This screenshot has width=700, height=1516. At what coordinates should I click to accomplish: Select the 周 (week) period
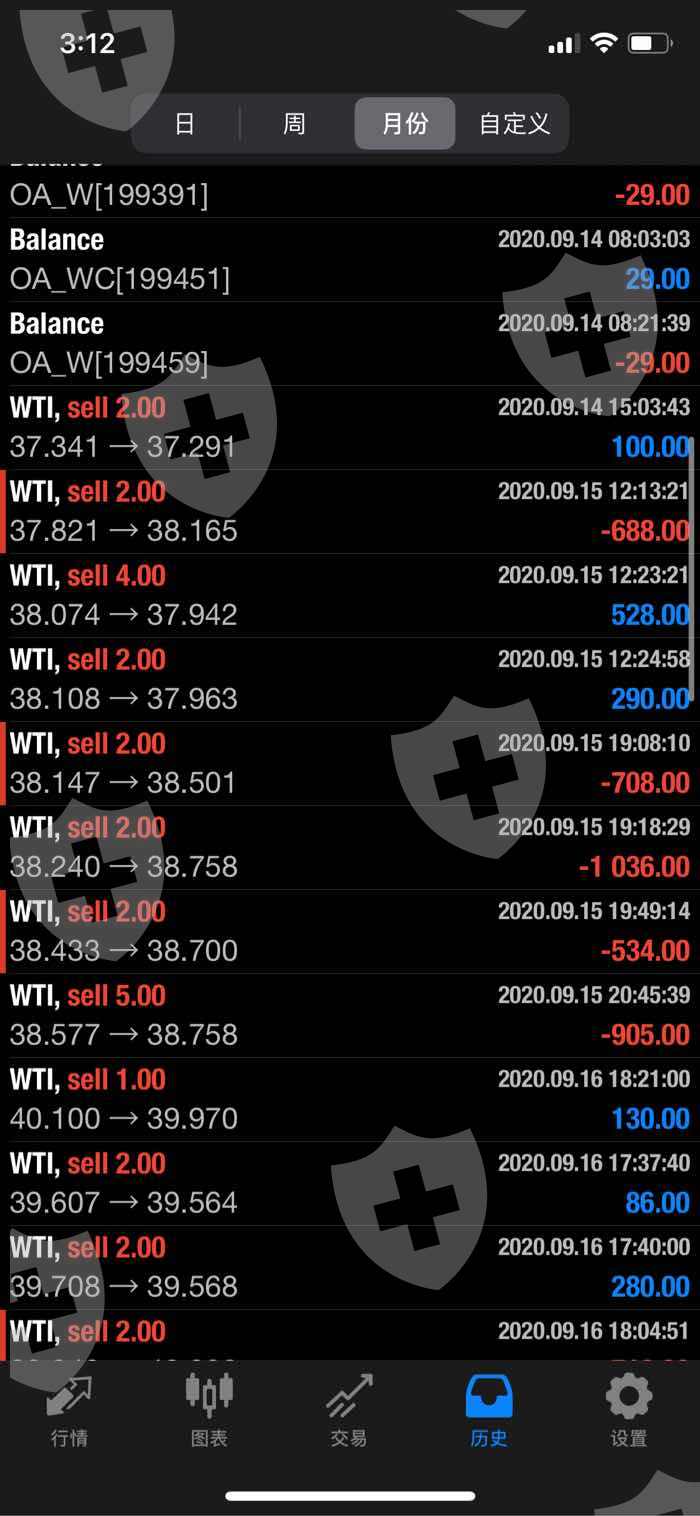pyautogui.click(x=294, y=124)
